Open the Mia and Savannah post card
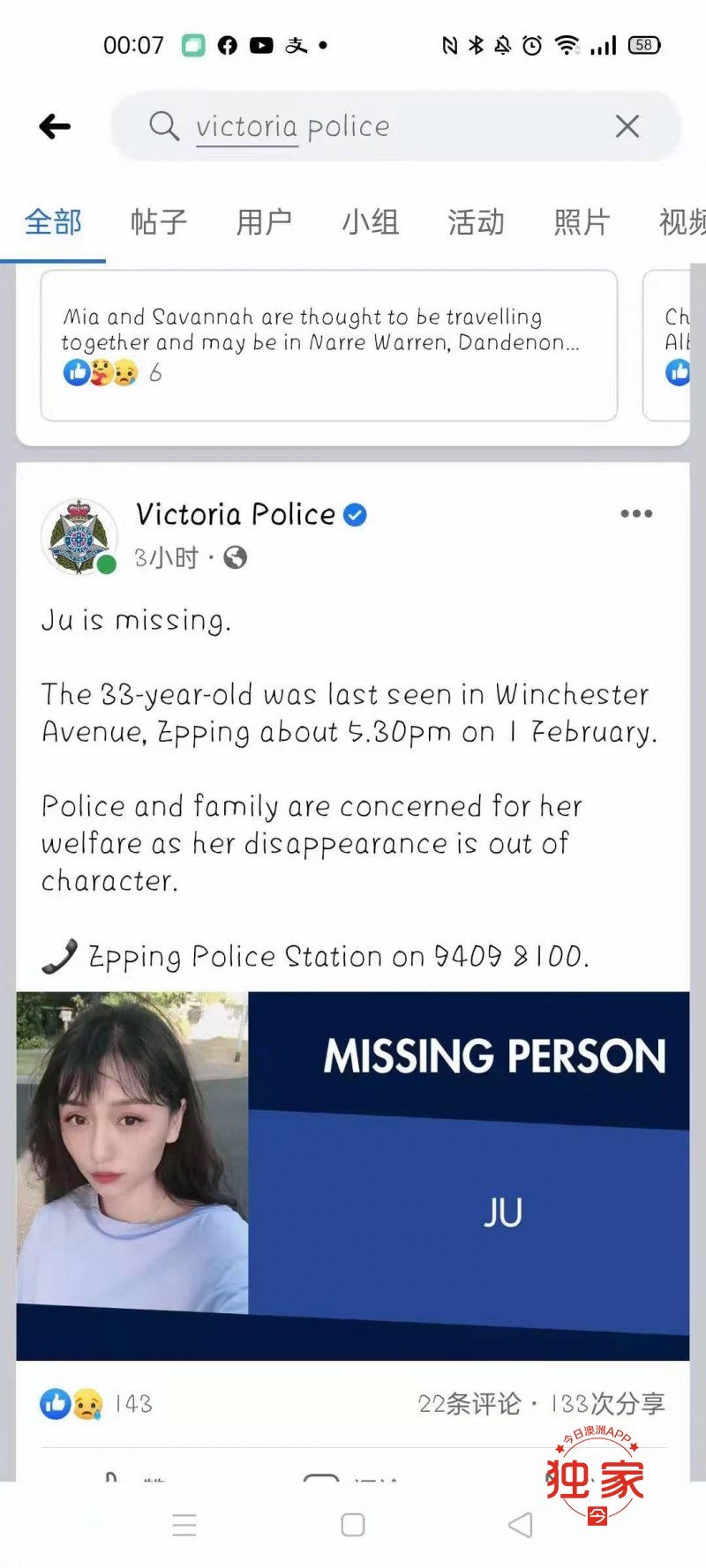Image resolution: width=706 pixels, height=1568 pixels. [x=328, y=346]
